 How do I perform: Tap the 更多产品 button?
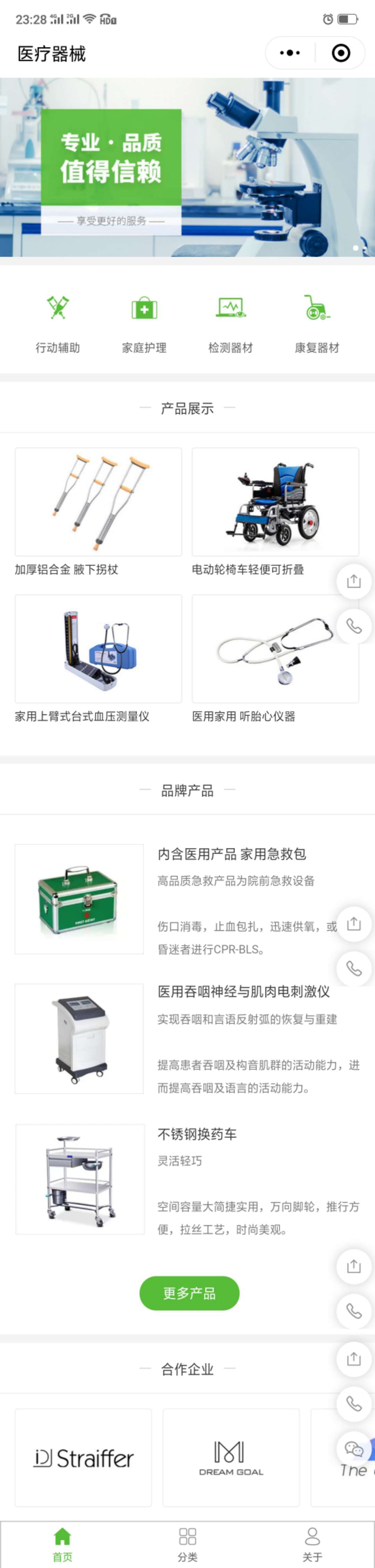189,1294
